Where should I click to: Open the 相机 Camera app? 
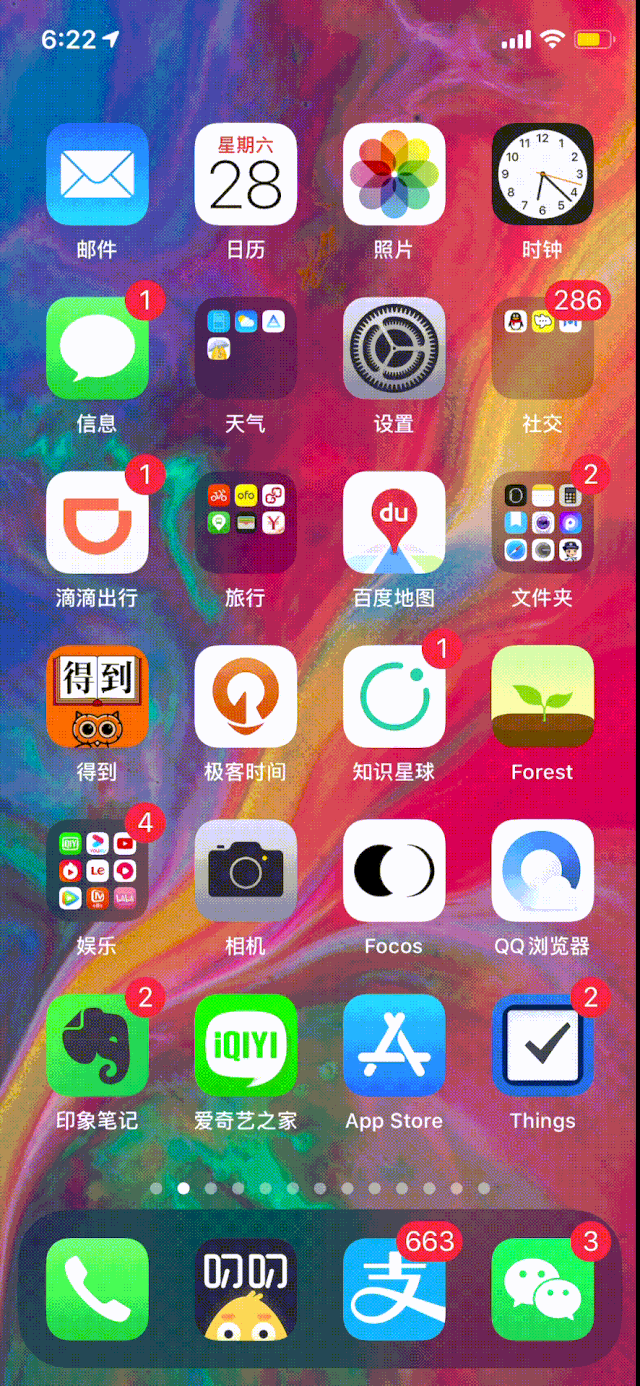pos(245,870)
